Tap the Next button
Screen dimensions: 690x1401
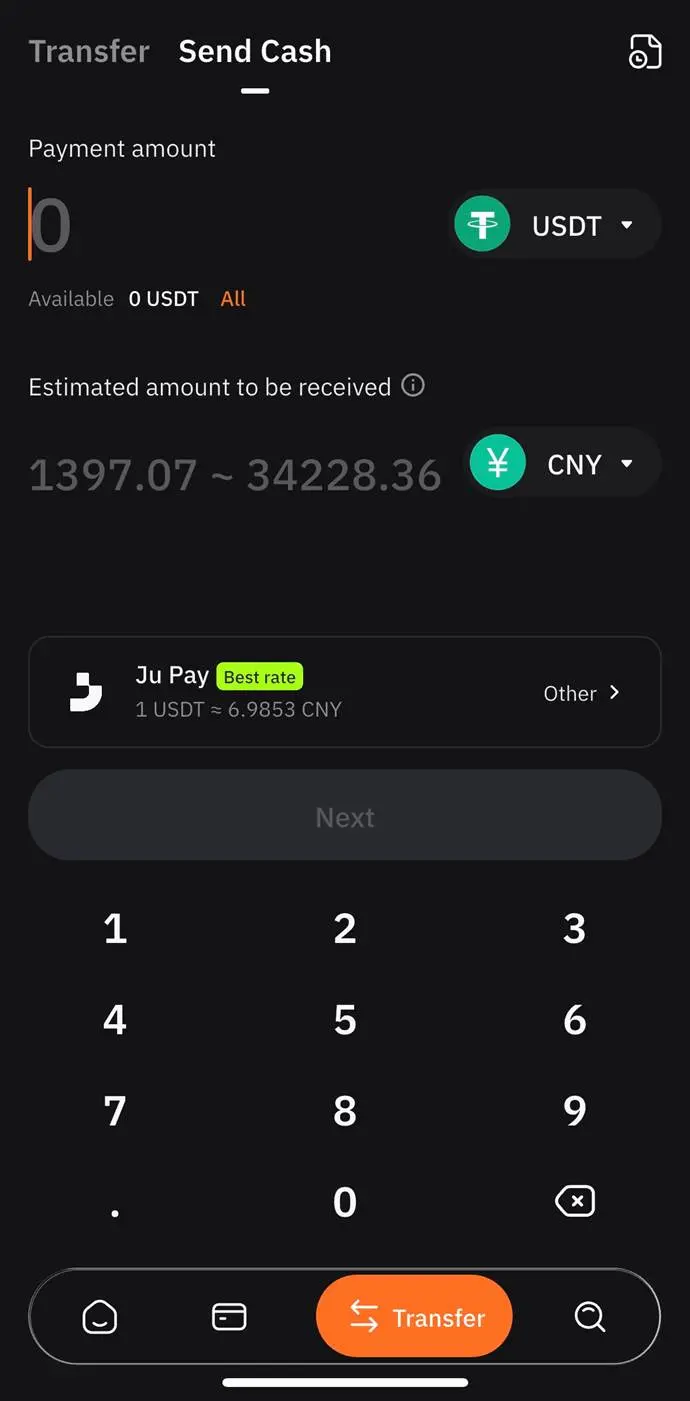click(x=345, y=817)
